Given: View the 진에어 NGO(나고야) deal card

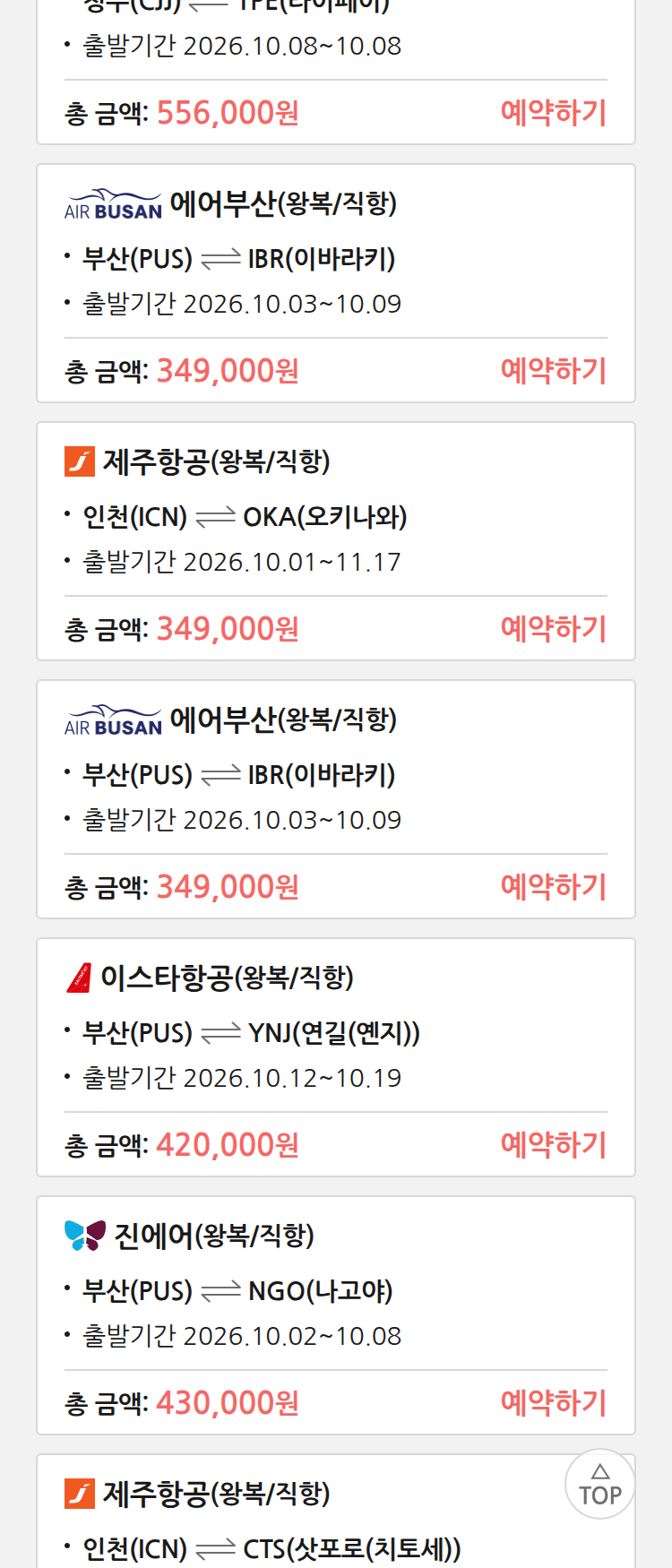Looking at the screenshot, I should (336, 1315).
